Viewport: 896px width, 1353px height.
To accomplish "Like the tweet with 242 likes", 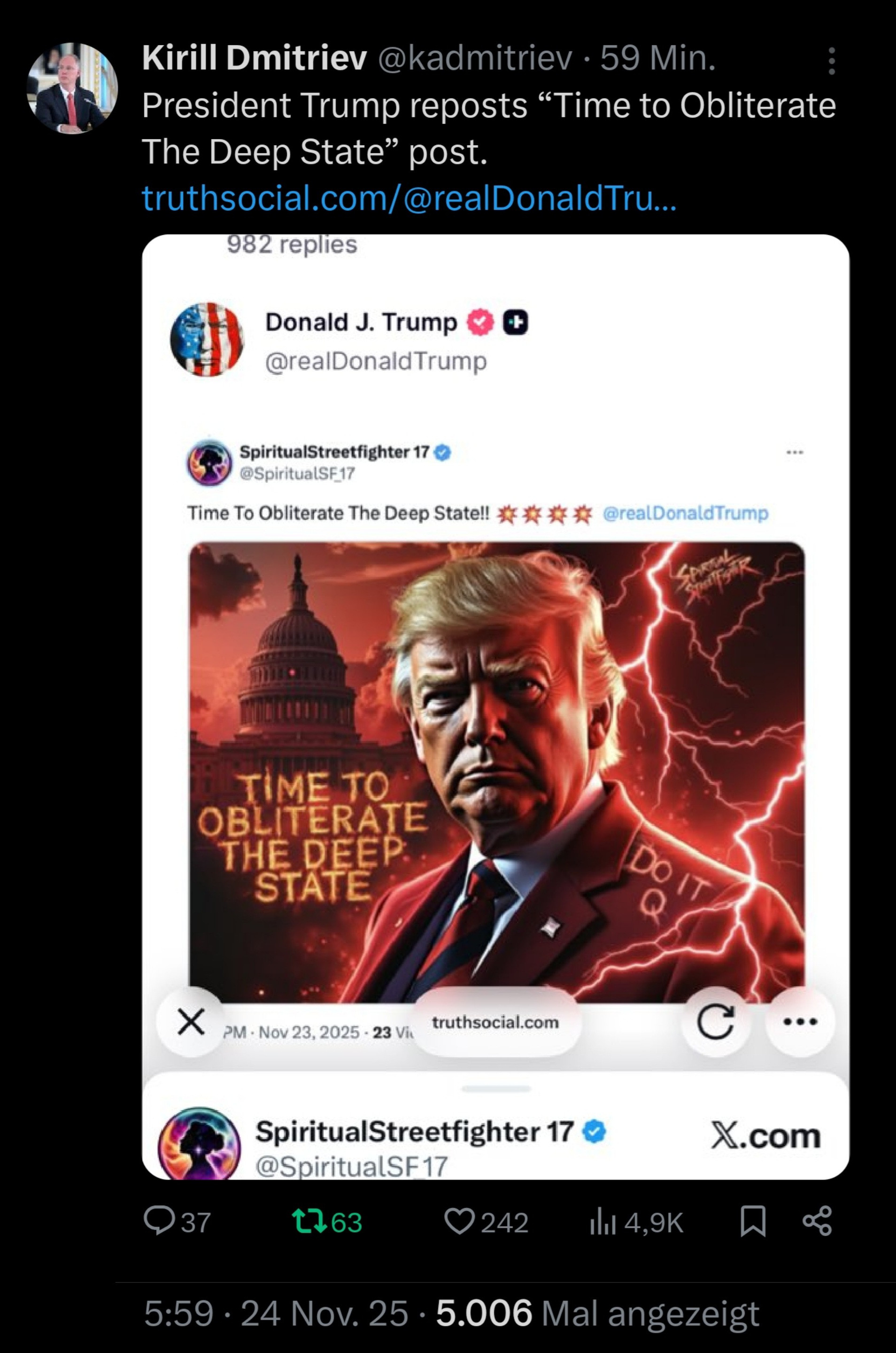I will (x=459, y=1221).
